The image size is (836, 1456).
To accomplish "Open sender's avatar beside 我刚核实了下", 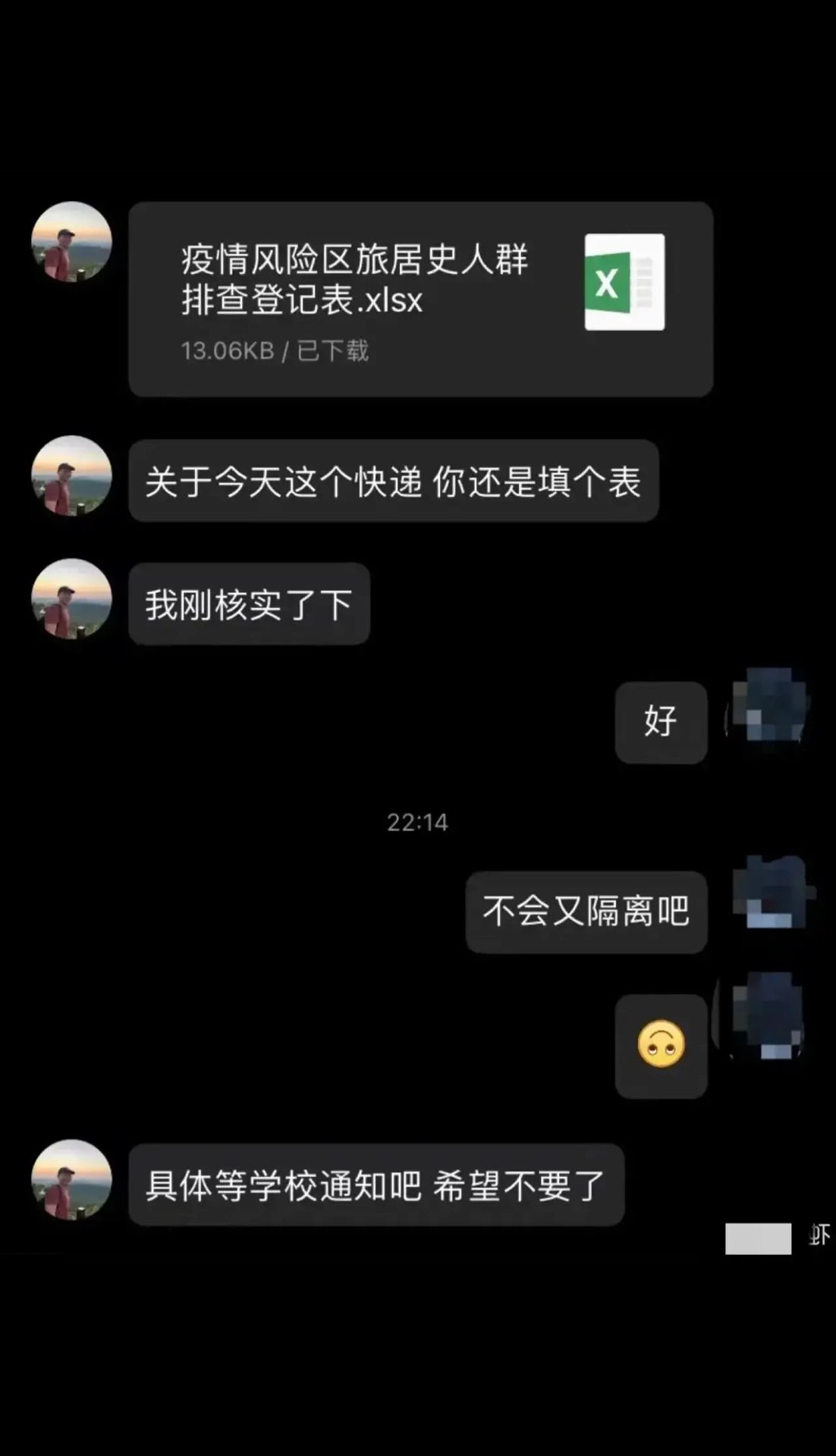I will [x=71, y=599].
